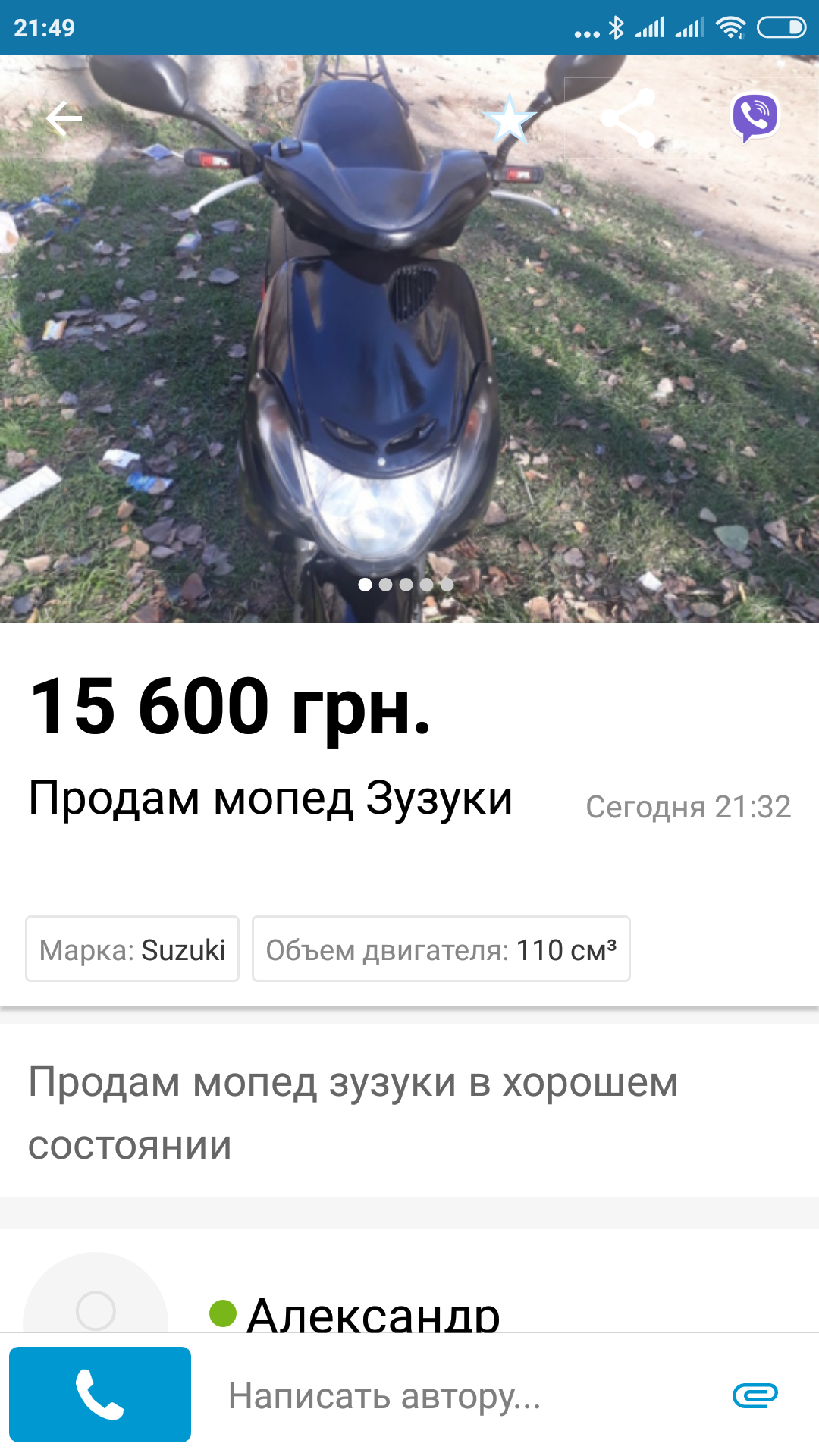
Task: Go back using the top arrow
Action: coord(64,119)
